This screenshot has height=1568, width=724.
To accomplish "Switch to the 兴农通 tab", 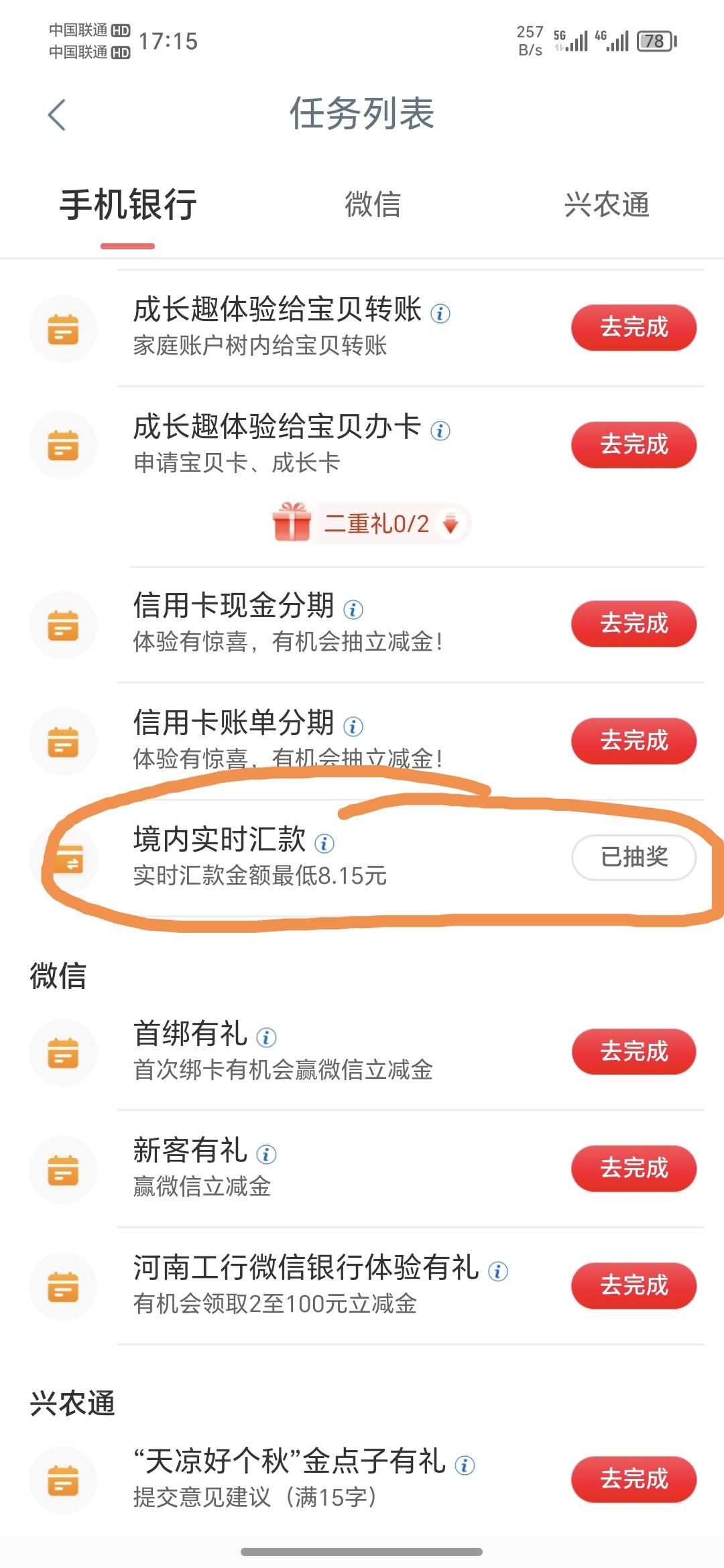I will (607, 204).
